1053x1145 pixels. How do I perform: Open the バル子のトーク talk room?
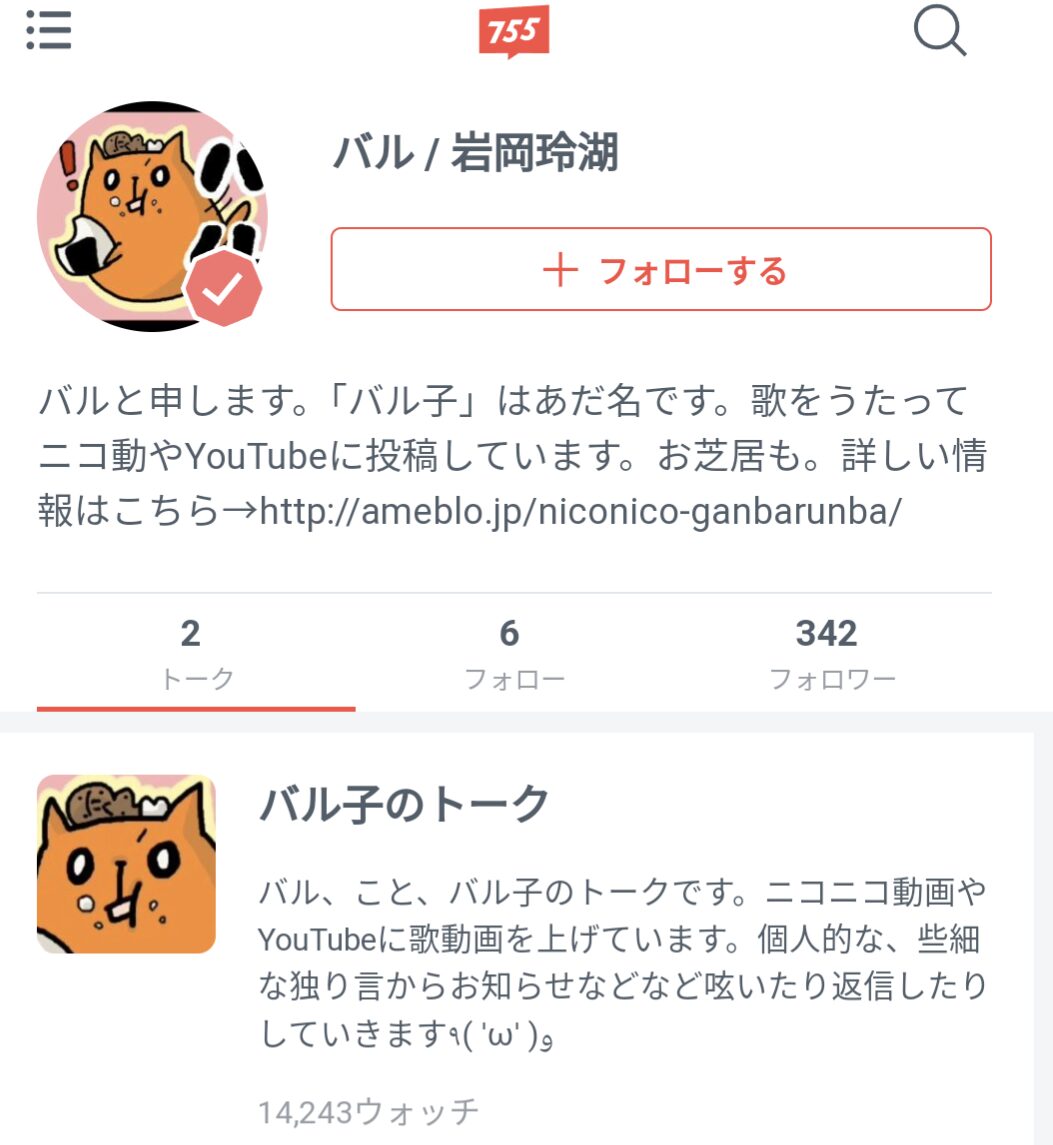click(405, 803)
